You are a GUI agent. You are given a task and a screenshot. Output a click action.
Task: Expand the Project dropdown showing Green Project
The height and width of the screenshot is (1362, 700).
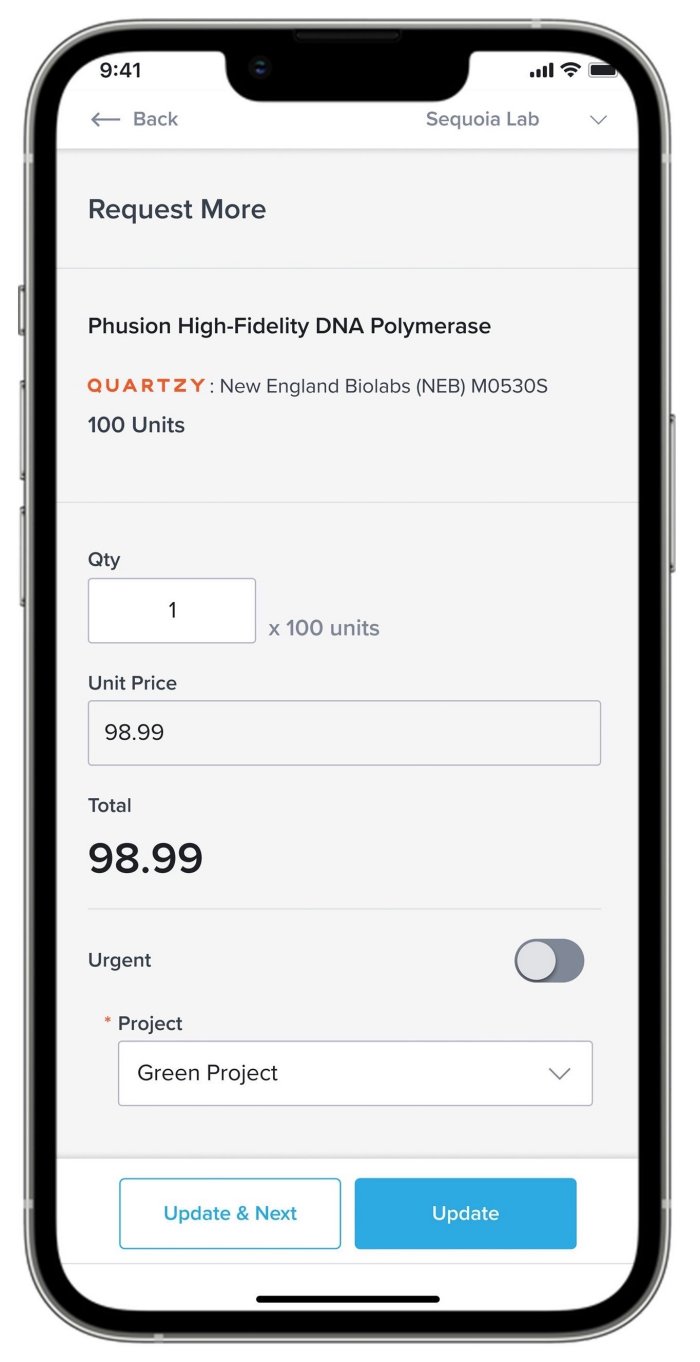pyautogui.click(x=355, y=1073)
